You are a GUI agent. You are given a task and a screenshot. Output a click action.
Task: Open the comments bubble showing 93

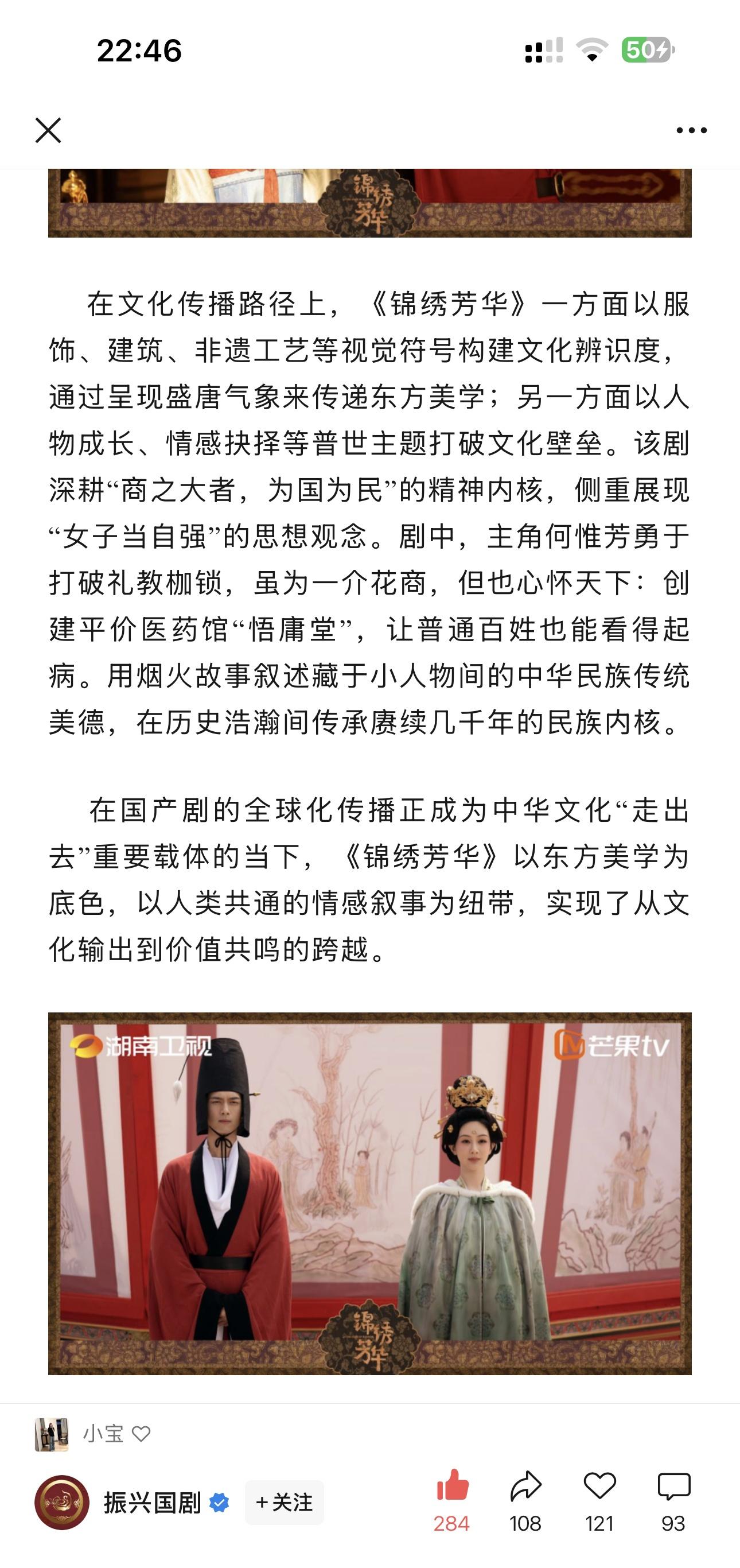pos(673,1487)
